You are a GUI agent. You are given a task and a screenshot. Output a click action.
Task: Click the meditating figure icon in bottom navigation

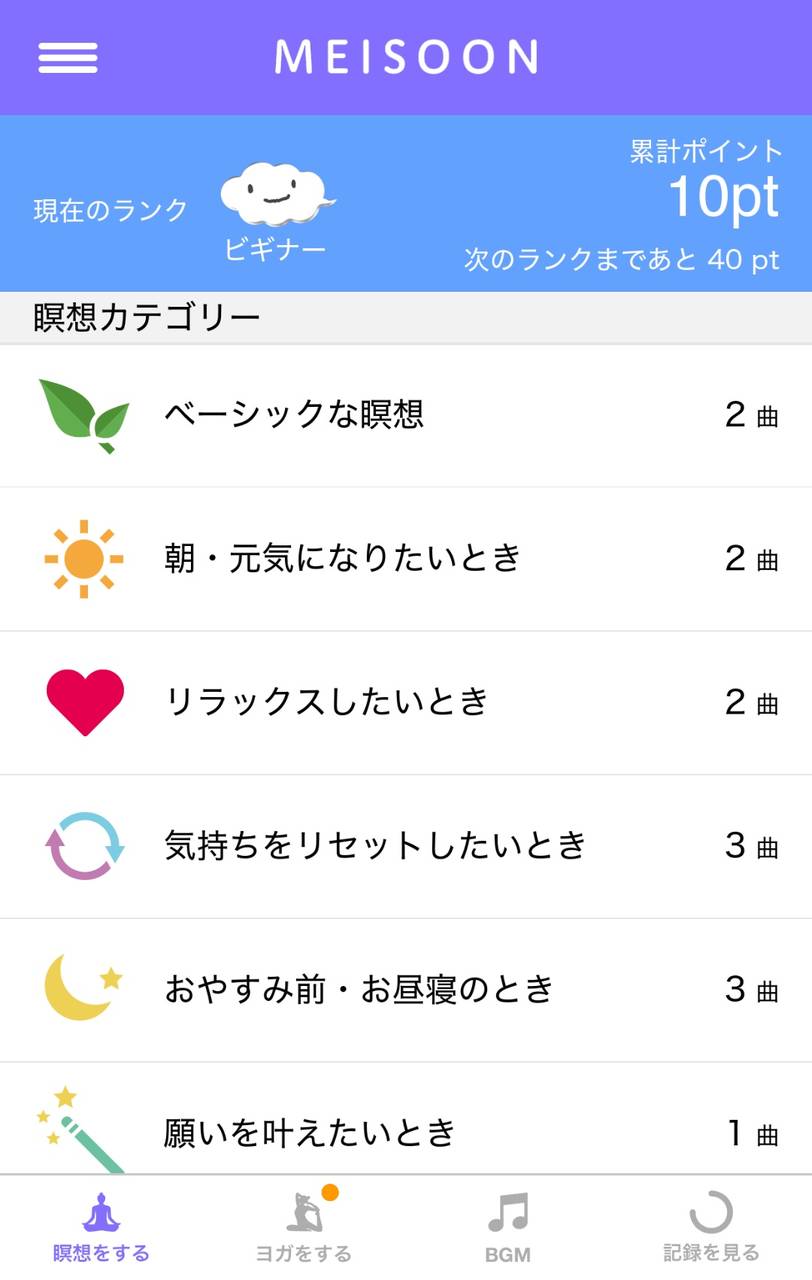(101, 1213)
